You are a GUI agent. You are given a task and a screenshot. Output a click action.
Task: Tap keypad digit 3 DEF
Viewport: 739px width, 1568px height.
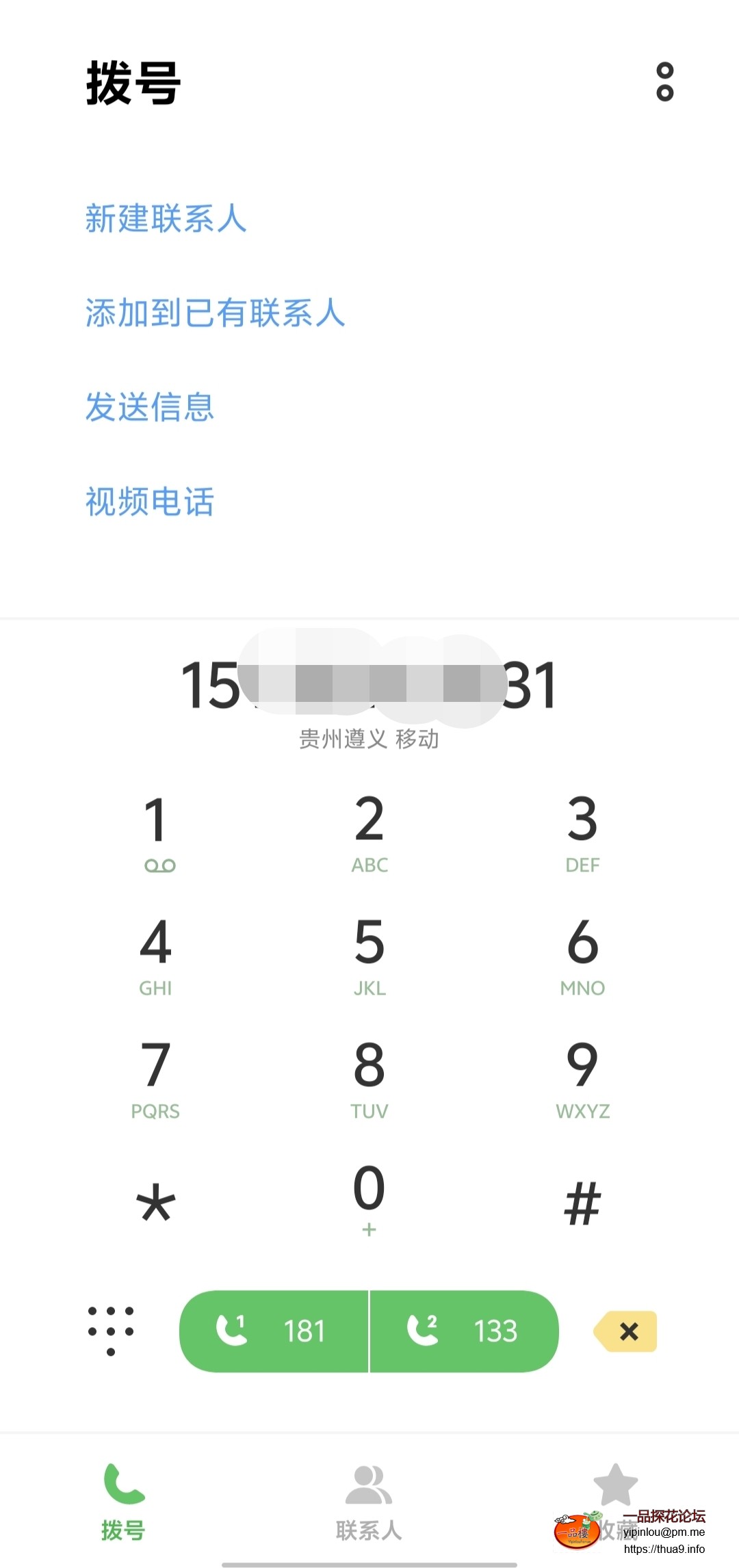(x=582, y=831)
